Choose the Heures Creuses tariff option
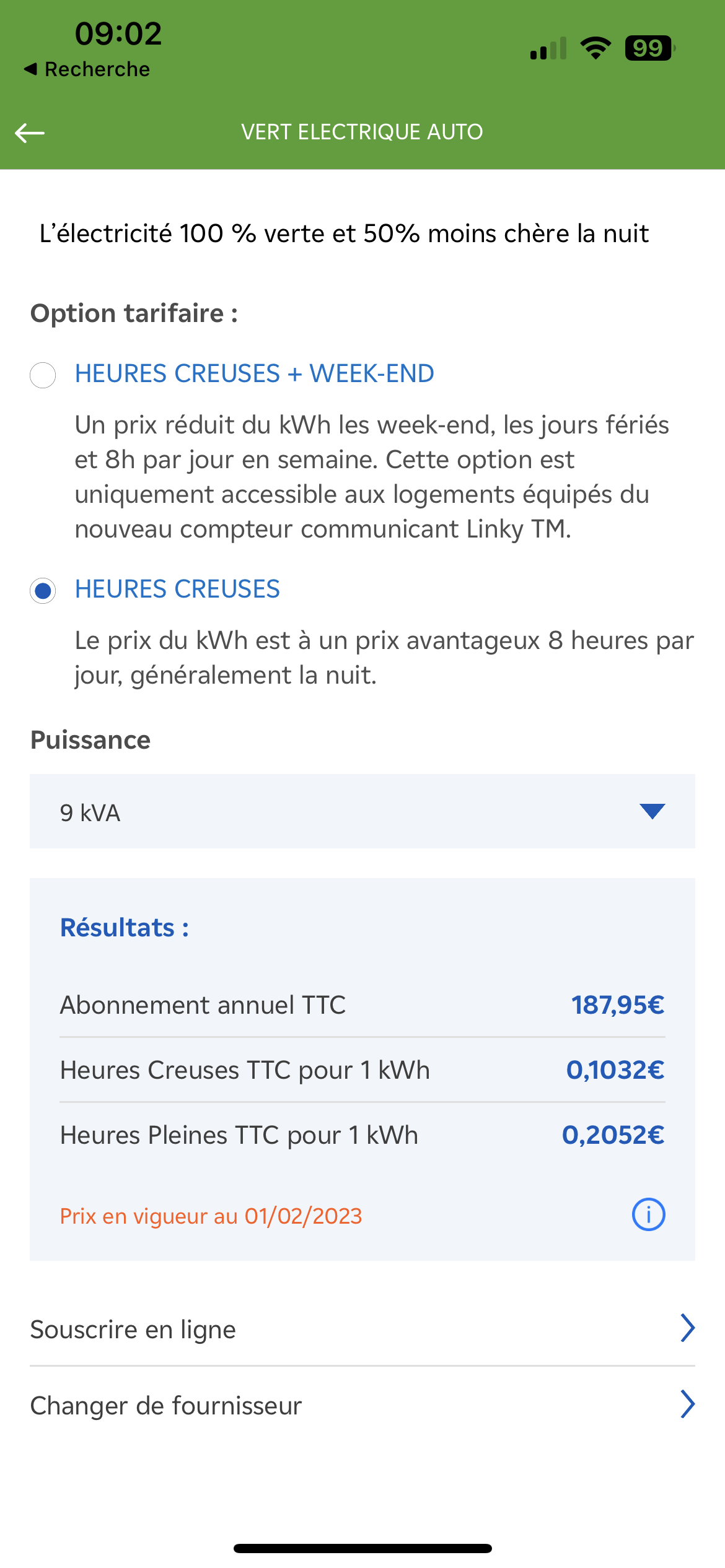The width and height of the screenshot is (725, 1568). coord(43,591)
